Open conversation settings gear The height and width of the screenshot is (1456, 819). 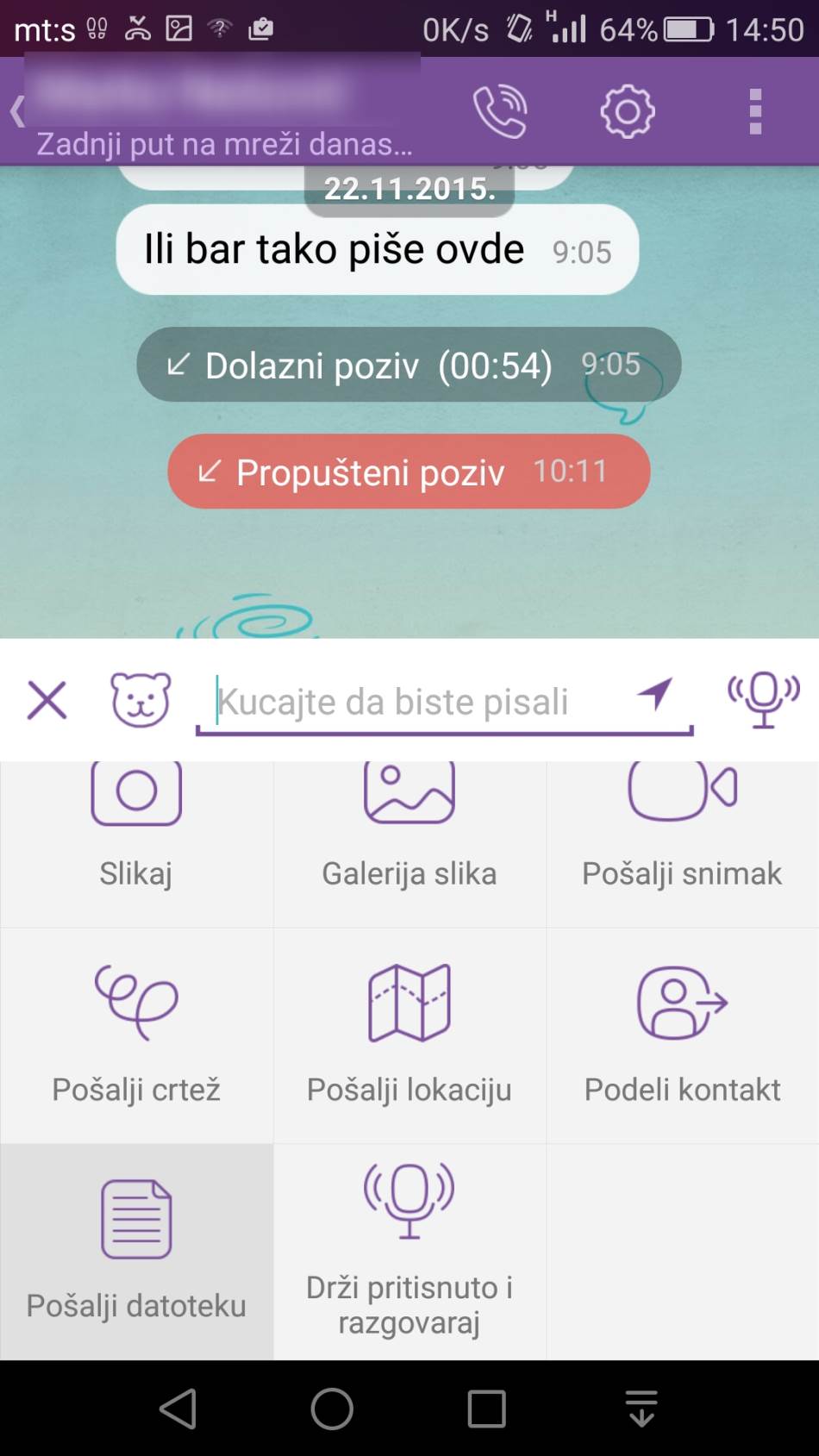click(627, 110)
